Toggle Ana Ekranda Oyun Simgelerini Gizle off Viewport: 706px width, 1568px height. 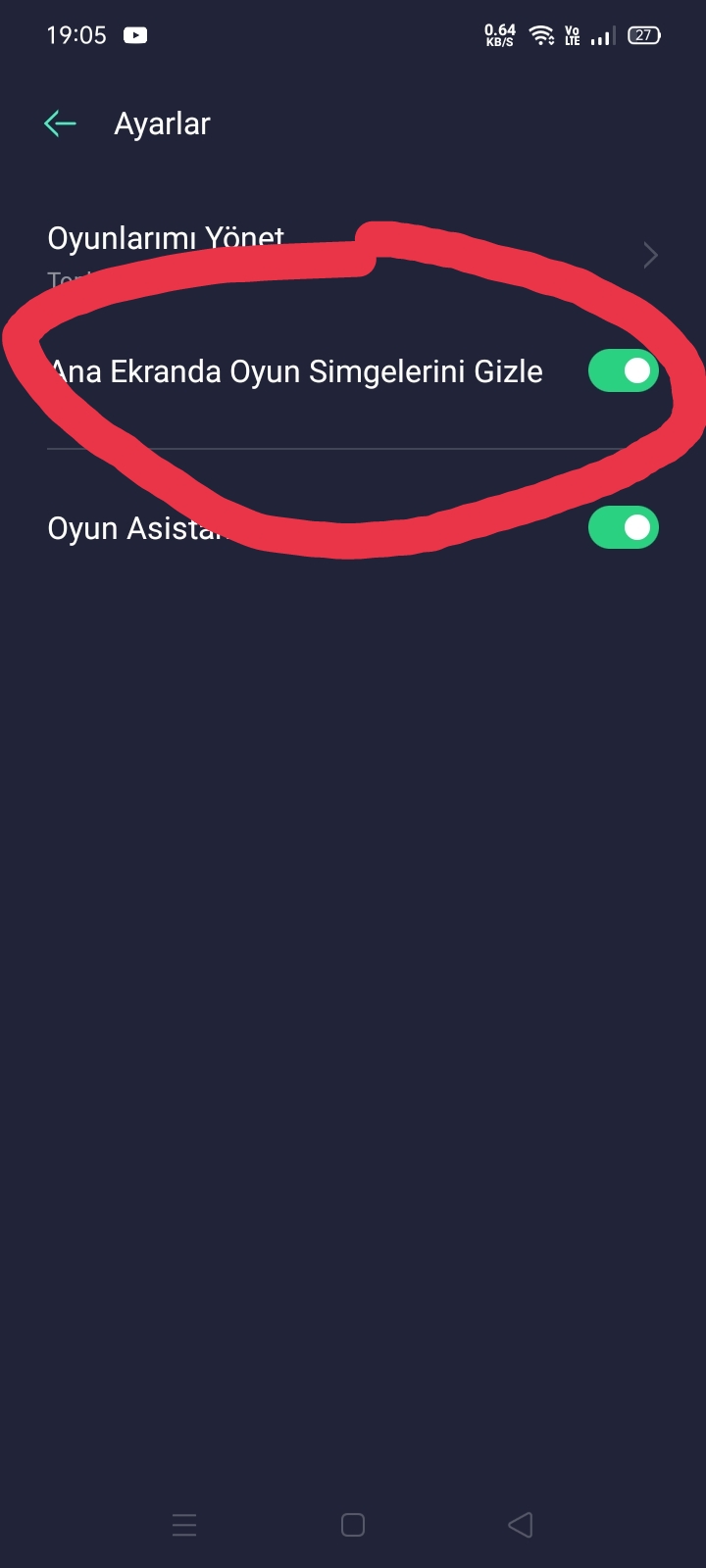pos(623,370)
